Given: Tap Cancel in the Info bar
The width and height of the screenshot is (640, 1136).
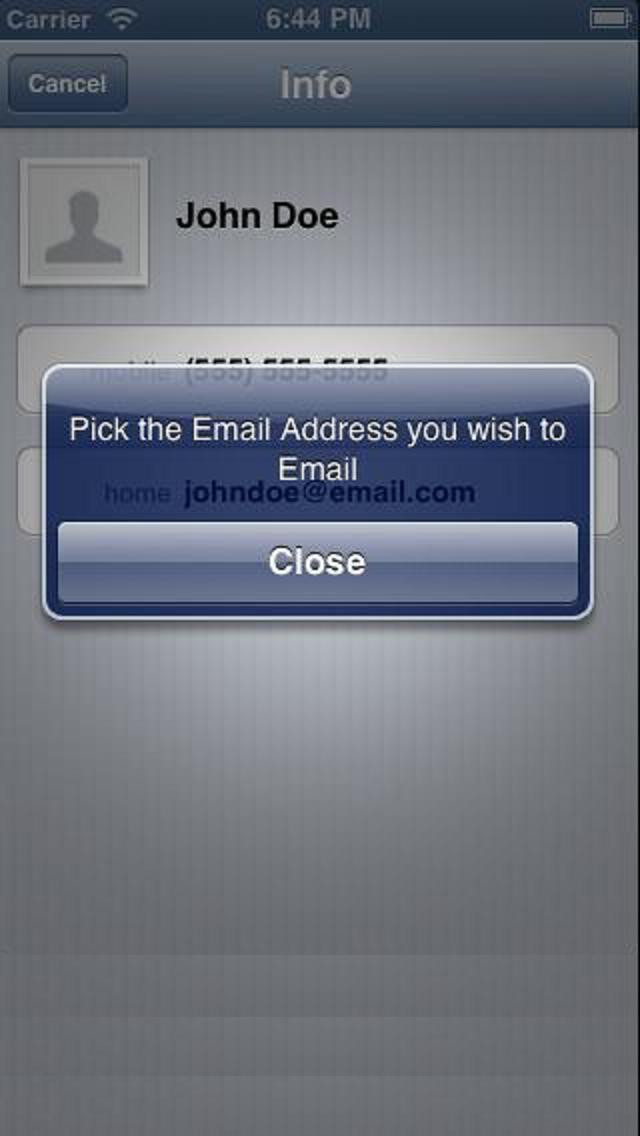Looking at the screenshot, I should 68,83.
